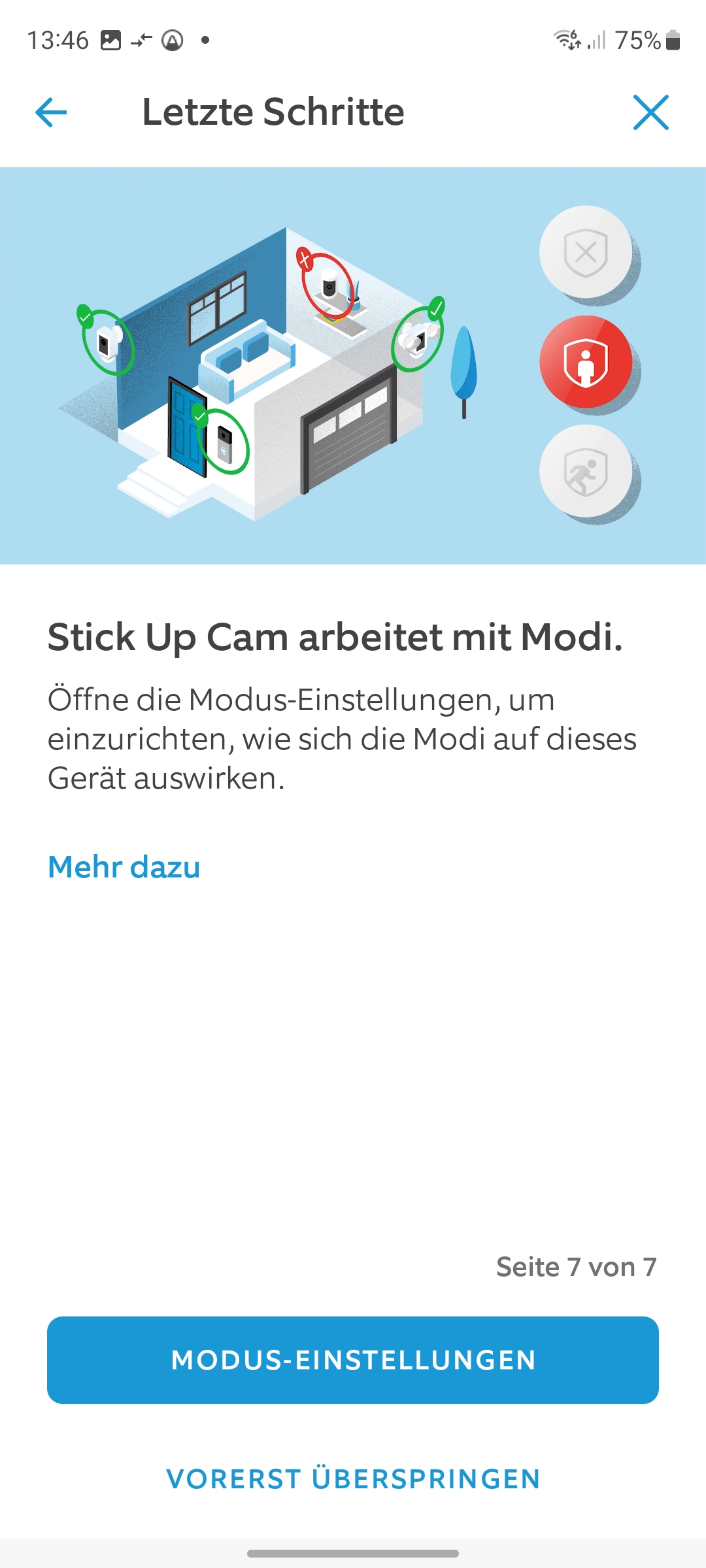Tap Vorerst überspringen to skip this step
This screenshot has width=706, height=1568.
[353, 1479]
